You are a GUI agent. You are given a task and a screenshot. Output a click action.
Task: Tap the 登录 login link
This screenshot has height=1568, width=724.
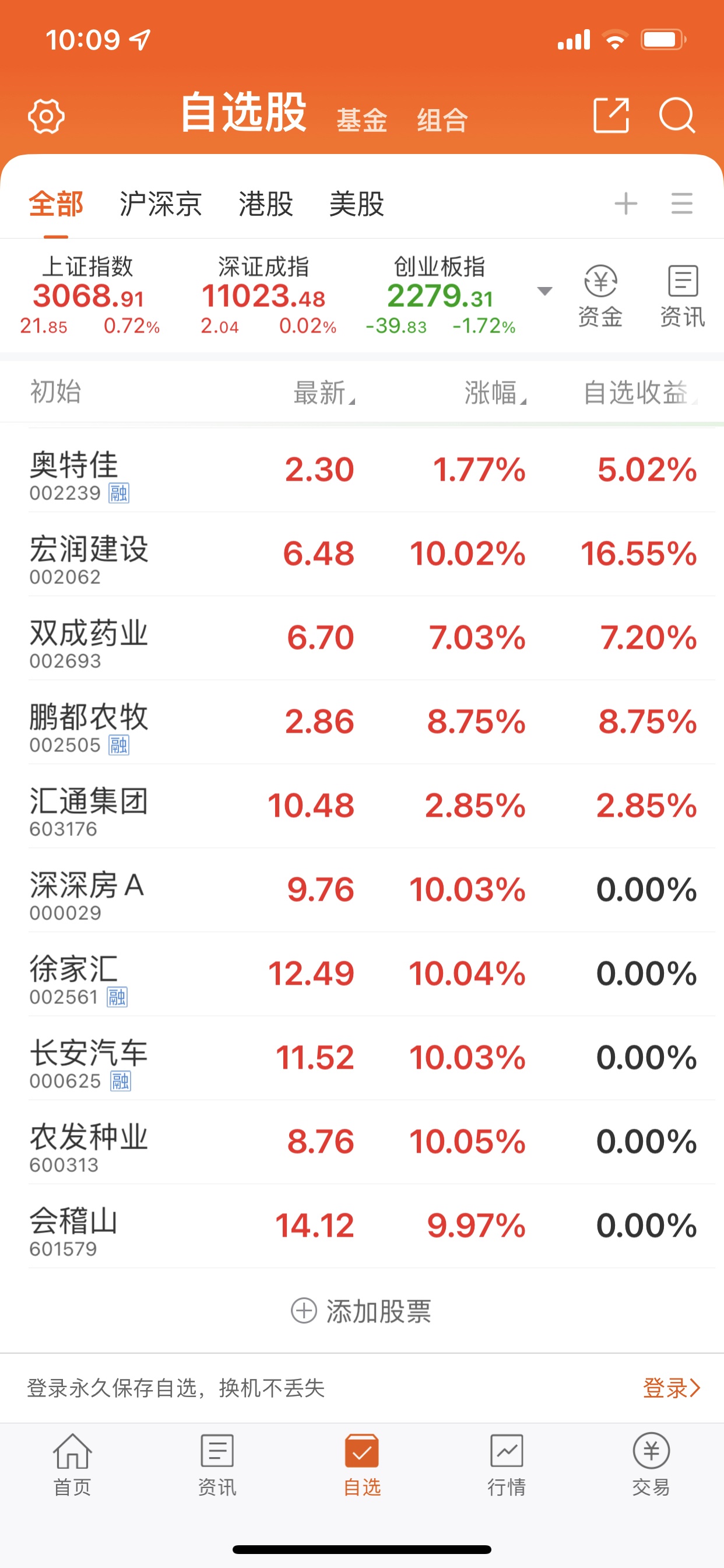[x=672, y=1388]
